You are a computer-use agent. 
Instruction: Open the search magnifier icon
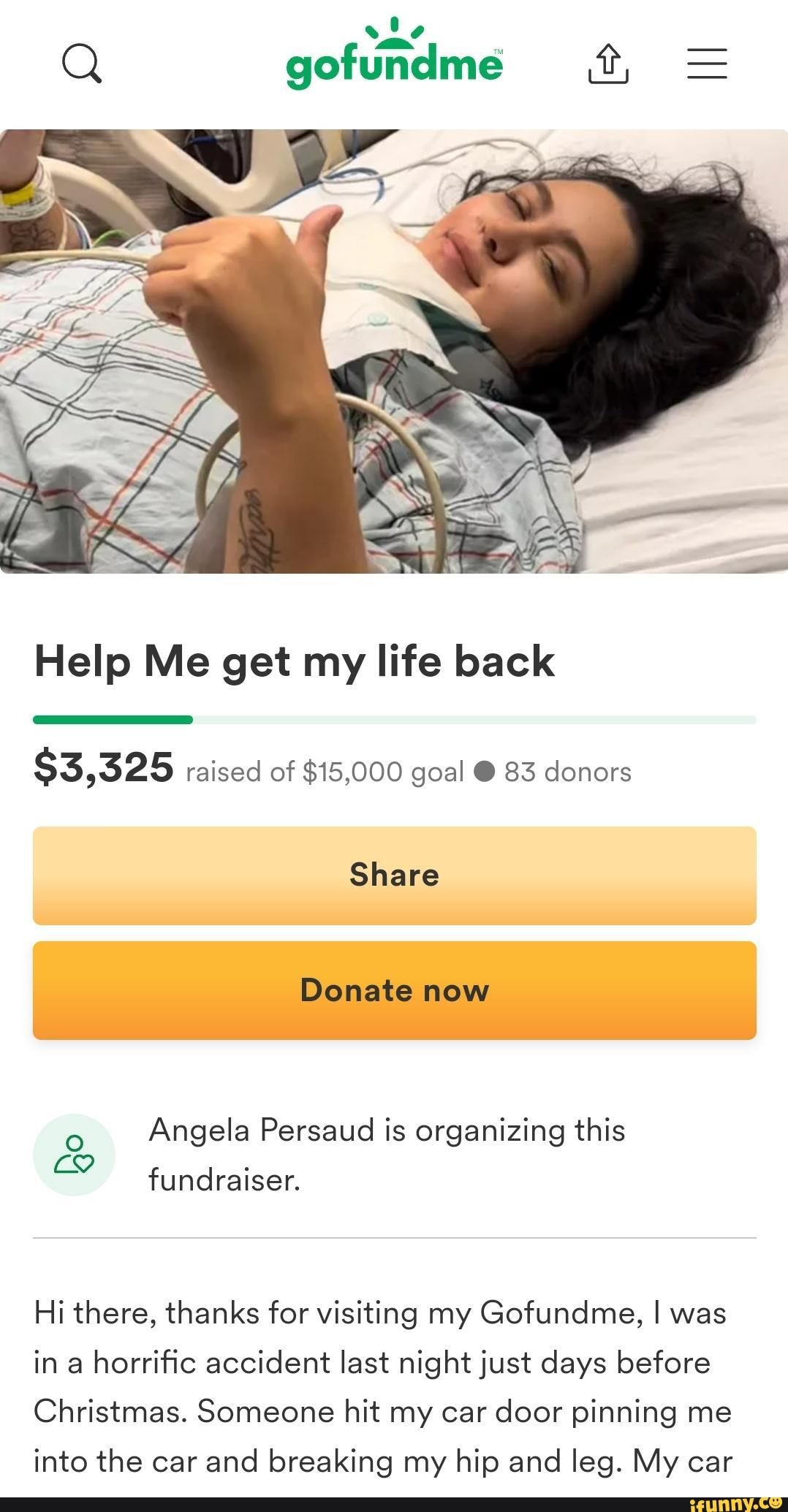[81, 64]
